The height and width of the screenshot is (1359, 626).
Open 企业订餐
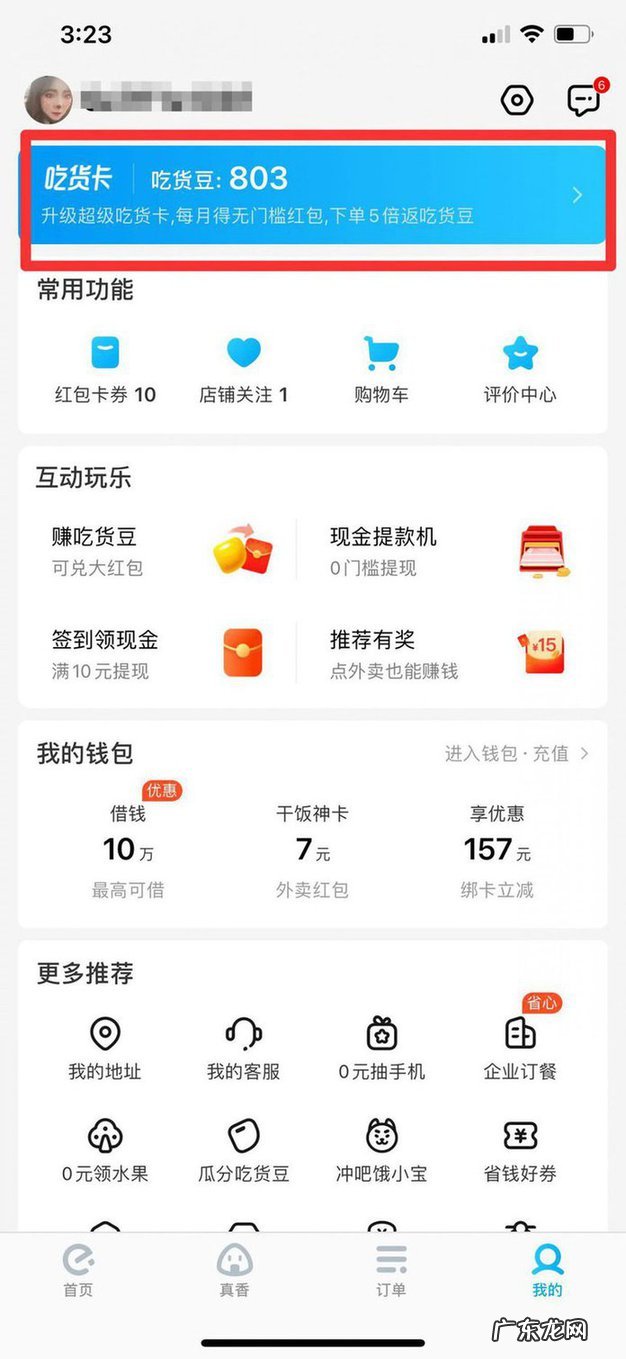tap(520, 1049)
